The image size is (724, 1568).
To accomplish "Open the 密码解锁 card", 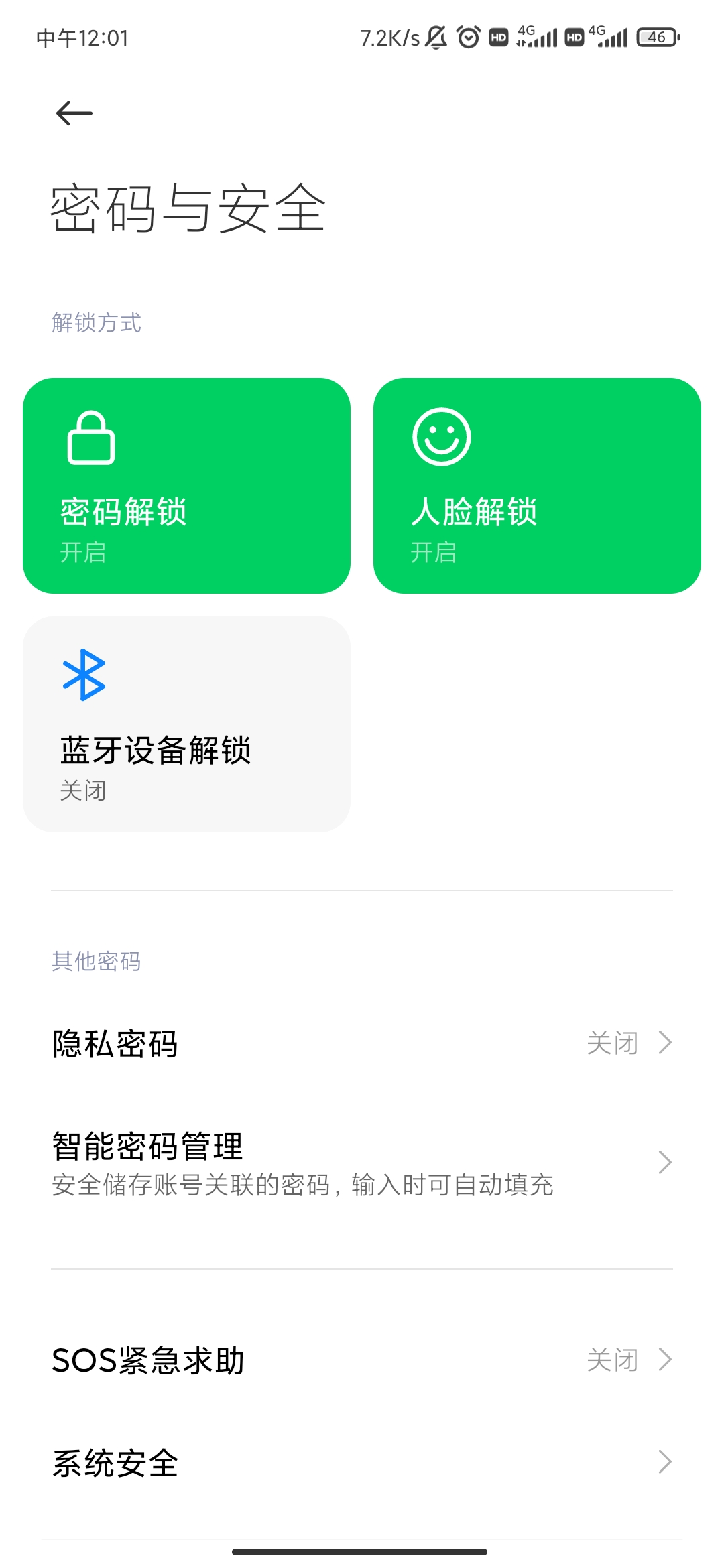I will coord(186,486).
